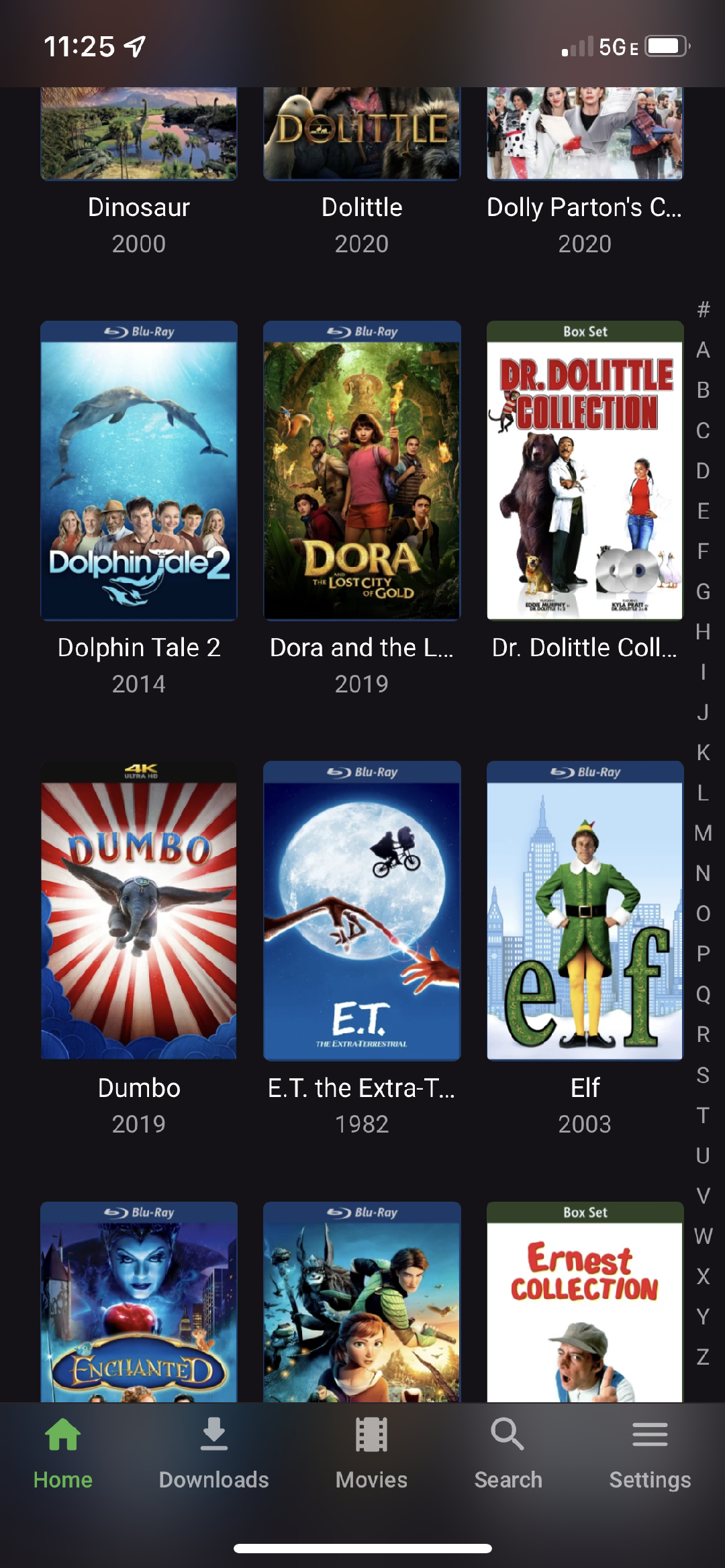This screenshot has width=725, height=1568.
Task: Switch to the Downloads tab
Action: coord(213,1451)
